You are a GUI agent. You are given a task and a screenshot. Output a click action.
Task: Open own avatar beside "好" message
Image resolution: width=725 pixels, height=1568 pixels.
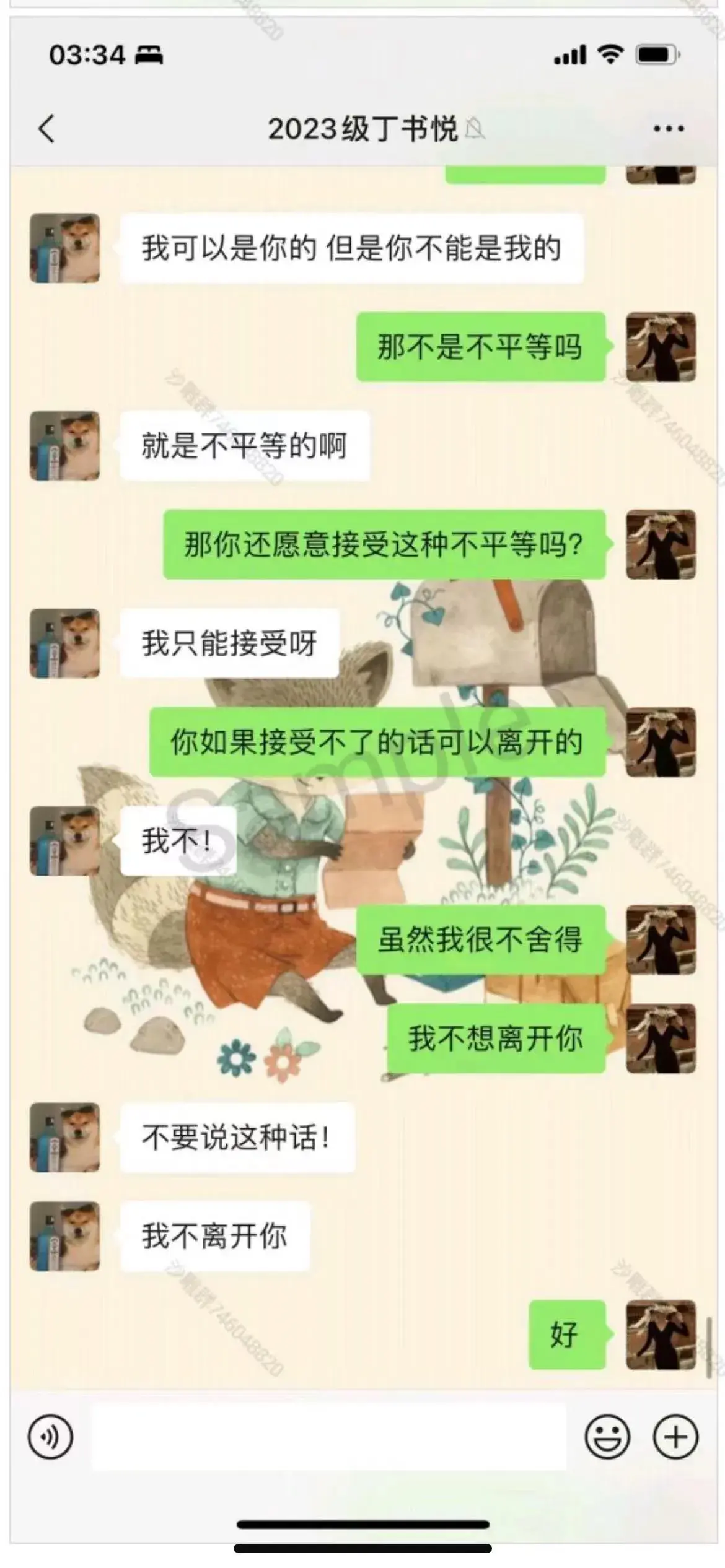click(661, 1335)
